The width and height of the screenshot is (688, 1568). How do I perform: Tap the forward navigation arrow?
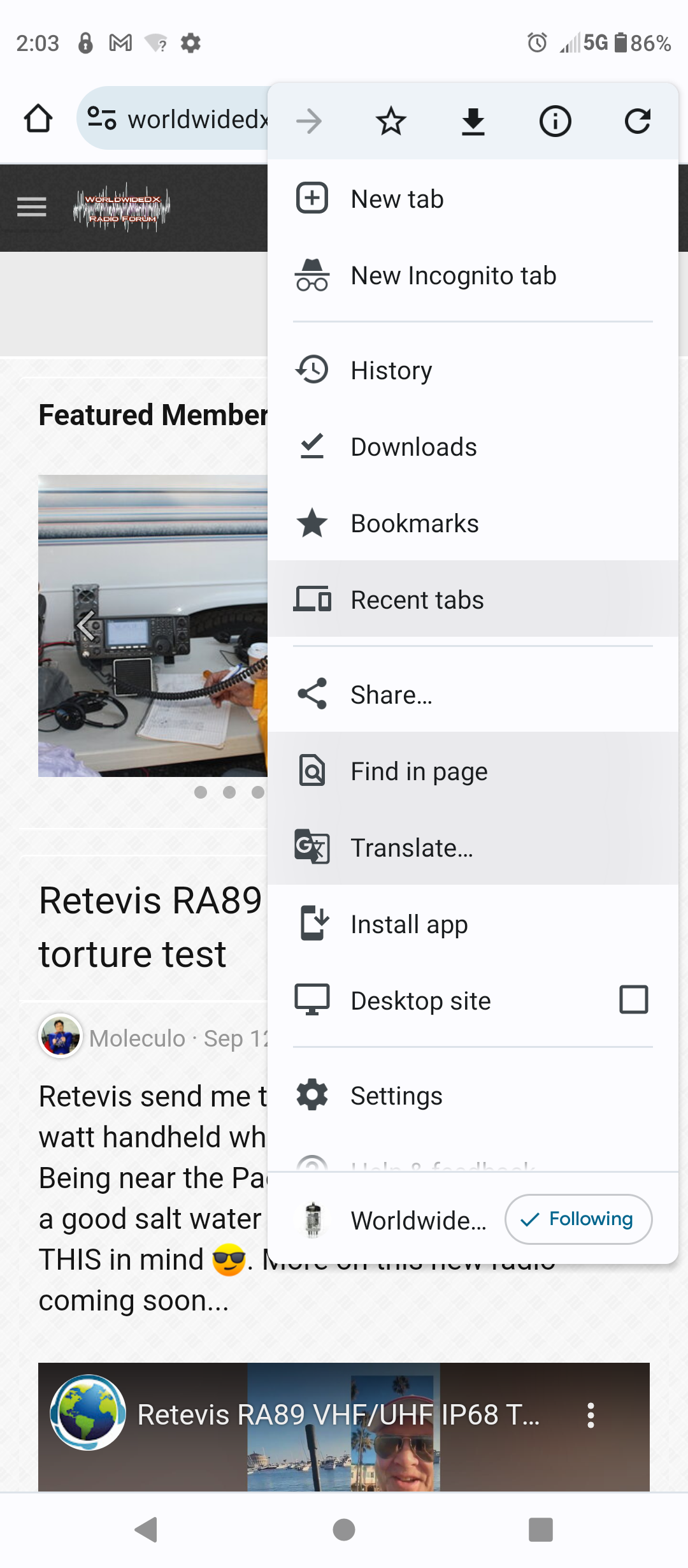click(309, 120)
